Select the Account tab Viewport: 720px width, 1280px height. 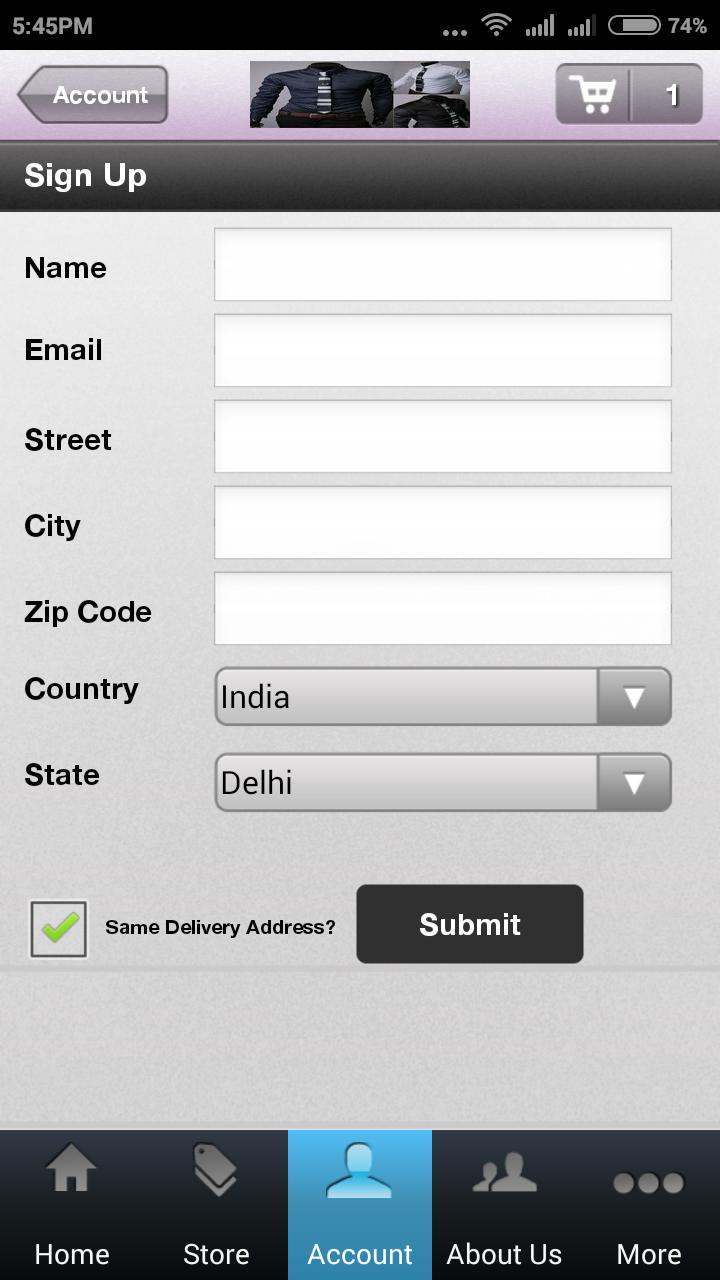tap(360, 1205)
